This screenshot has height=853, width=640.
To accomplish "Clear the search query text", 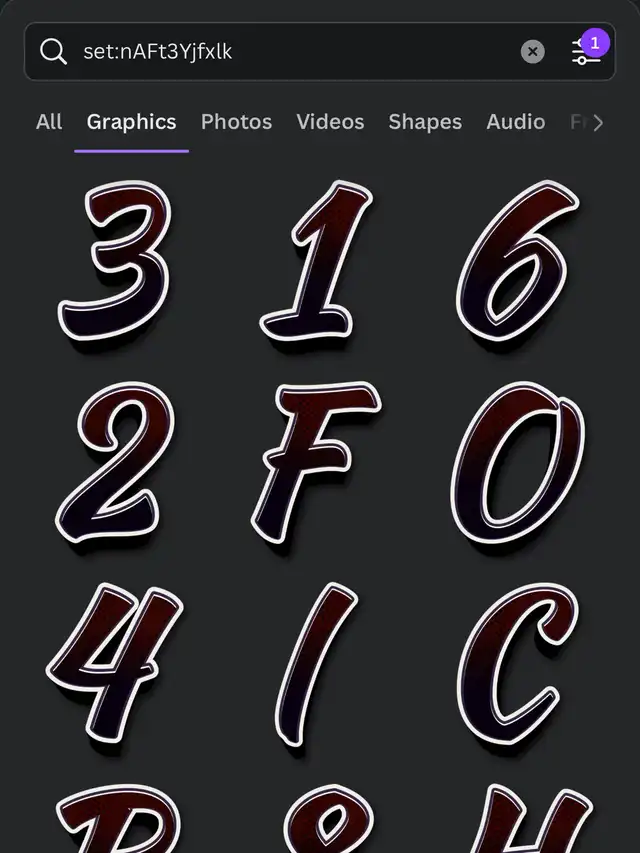I will click(x=533, y=52).
